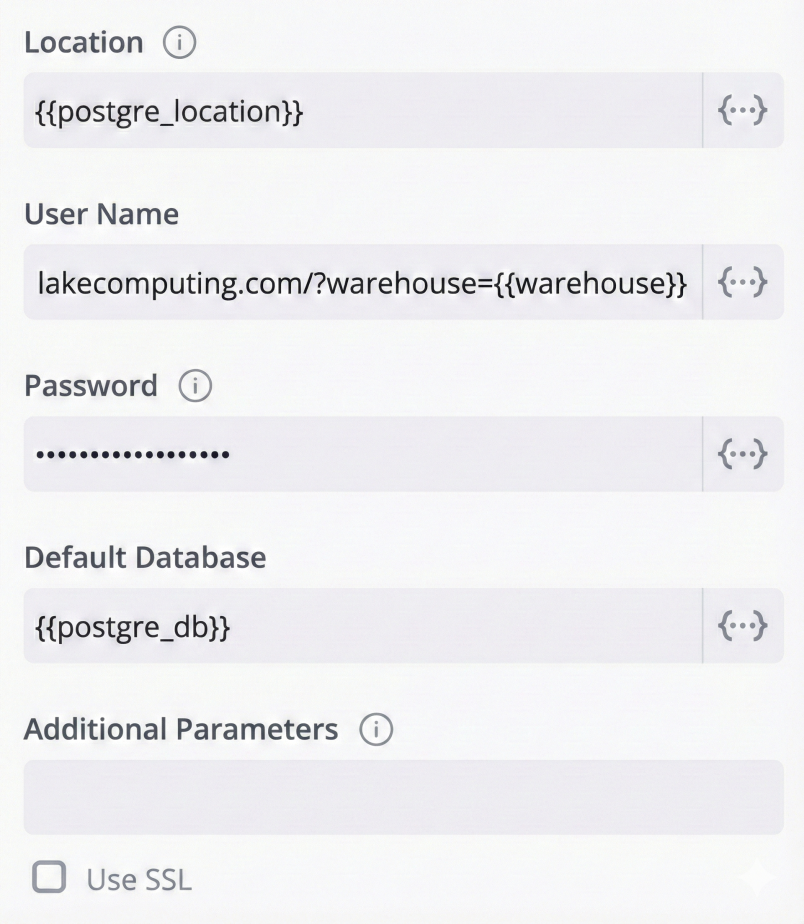The width and height of the screenshot is (804, 924).
Task: Open variable picker for Location field
Action: click(743, 111)
